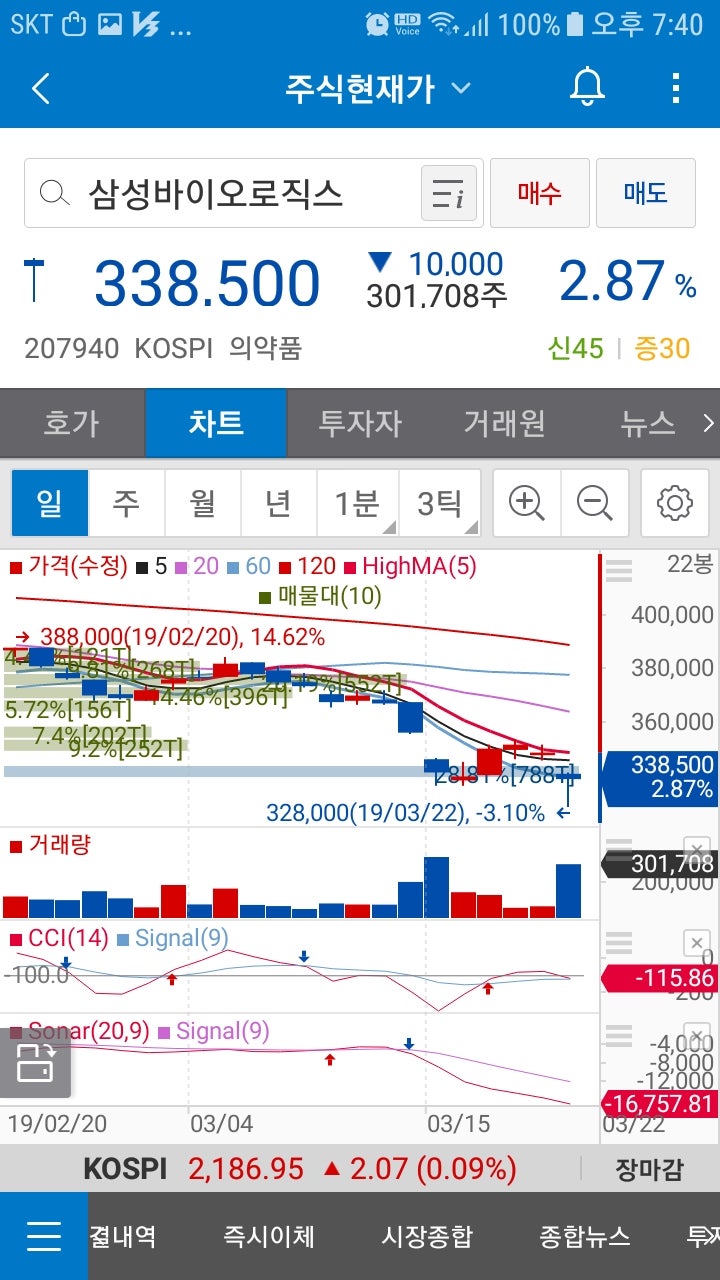Open the chart settings gear icon
Screen dimensions: 720x1280
(x=675, y=503)
